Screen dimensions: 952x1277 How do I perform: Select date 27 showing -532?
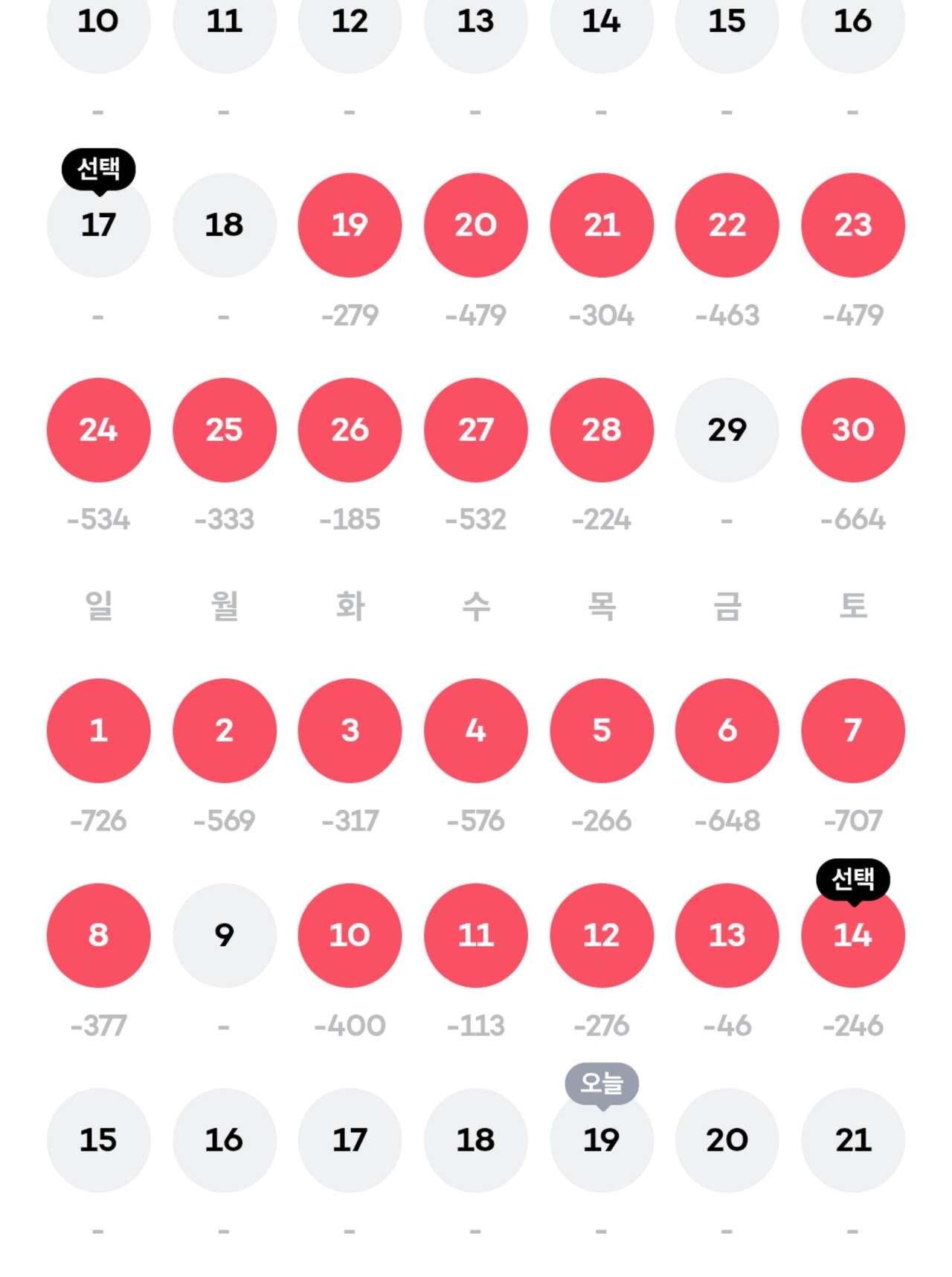(x=475, y=430)
